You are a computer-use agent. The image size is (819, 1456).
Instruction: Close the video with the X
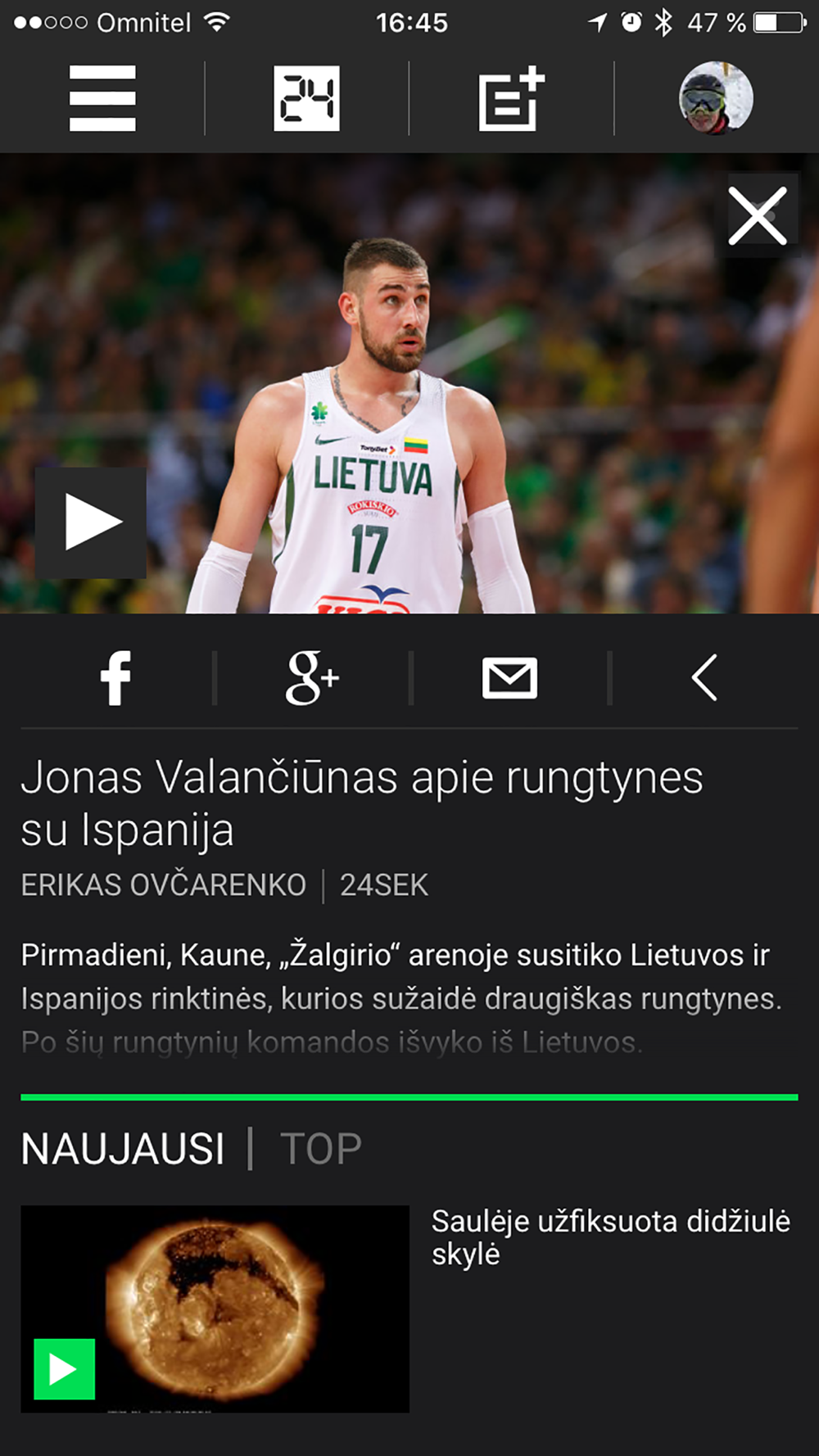758,216
